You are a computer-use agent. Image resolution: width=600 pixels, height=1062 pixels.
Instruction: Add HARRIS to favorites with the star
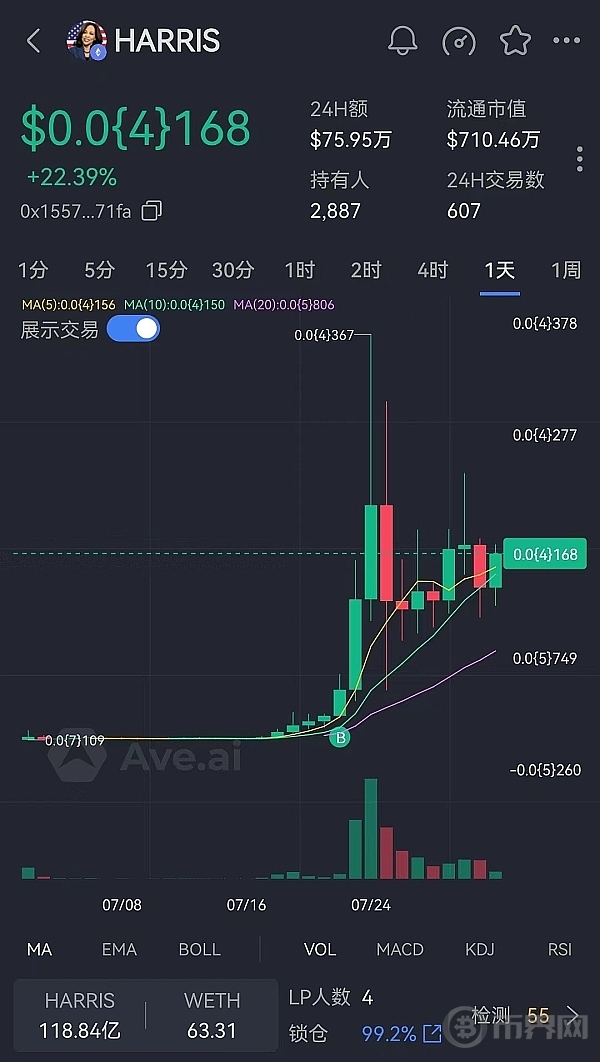coord(515,41)
